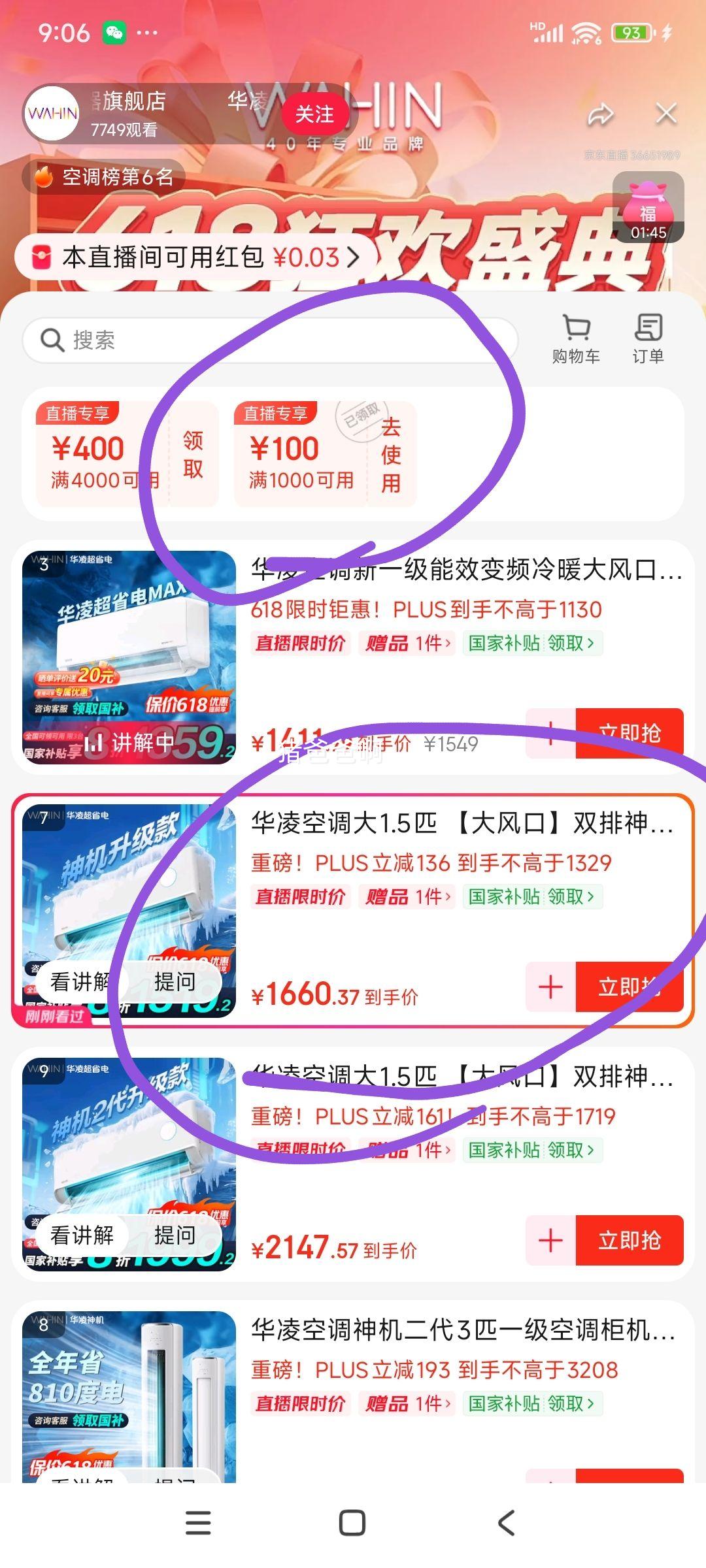Tap 立即抢 for the ¥1660.37 air conditioner

(x=629, y=987)
